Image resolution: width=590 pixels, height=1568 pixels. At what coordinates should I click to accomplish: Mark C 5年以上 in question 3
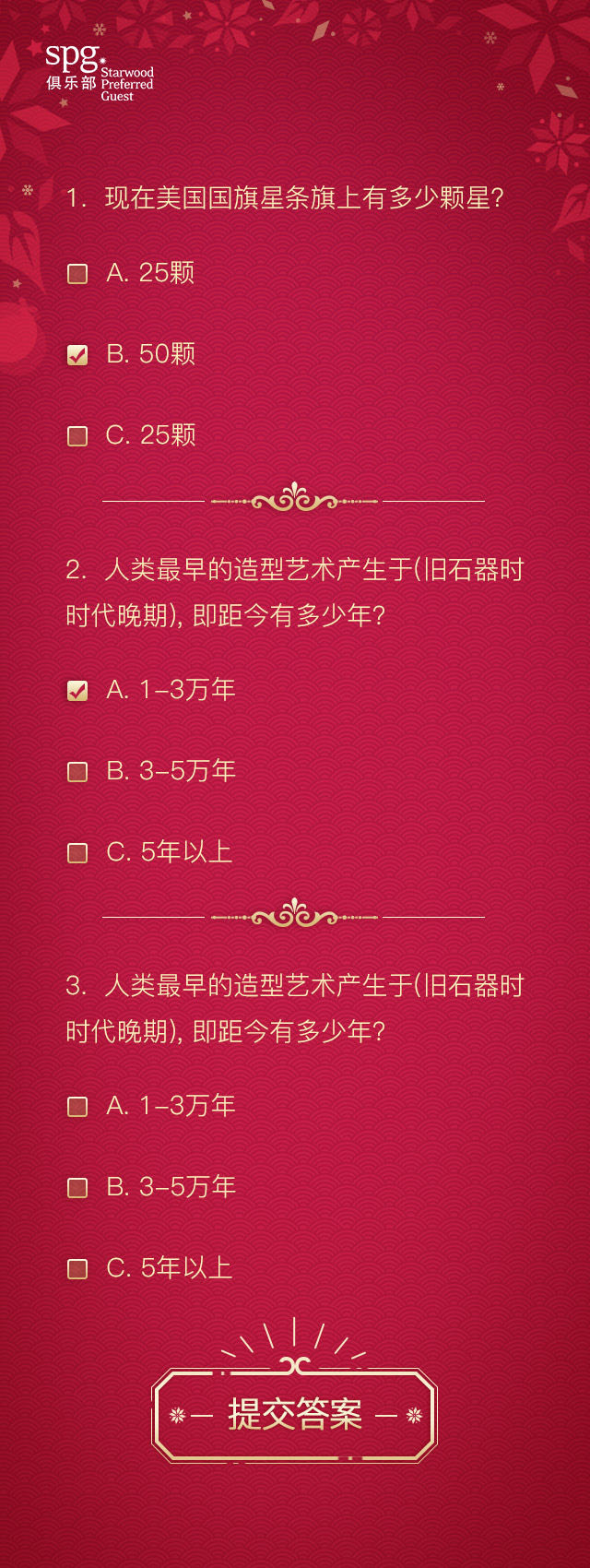pyautogui.click(x=78, y=1269)
